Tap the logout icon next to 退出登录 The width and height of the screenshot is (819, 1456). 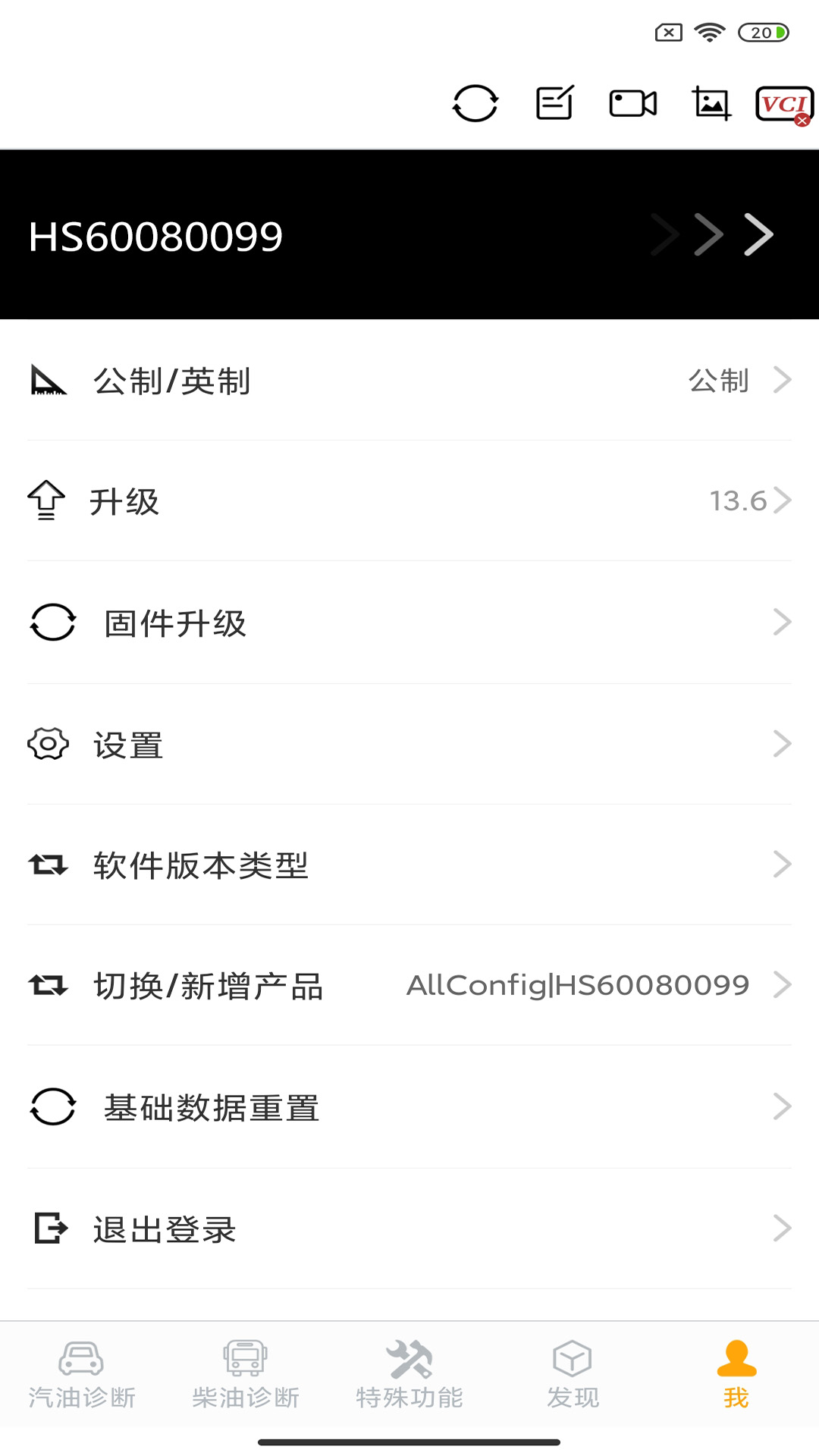[x=48, y=1229]
